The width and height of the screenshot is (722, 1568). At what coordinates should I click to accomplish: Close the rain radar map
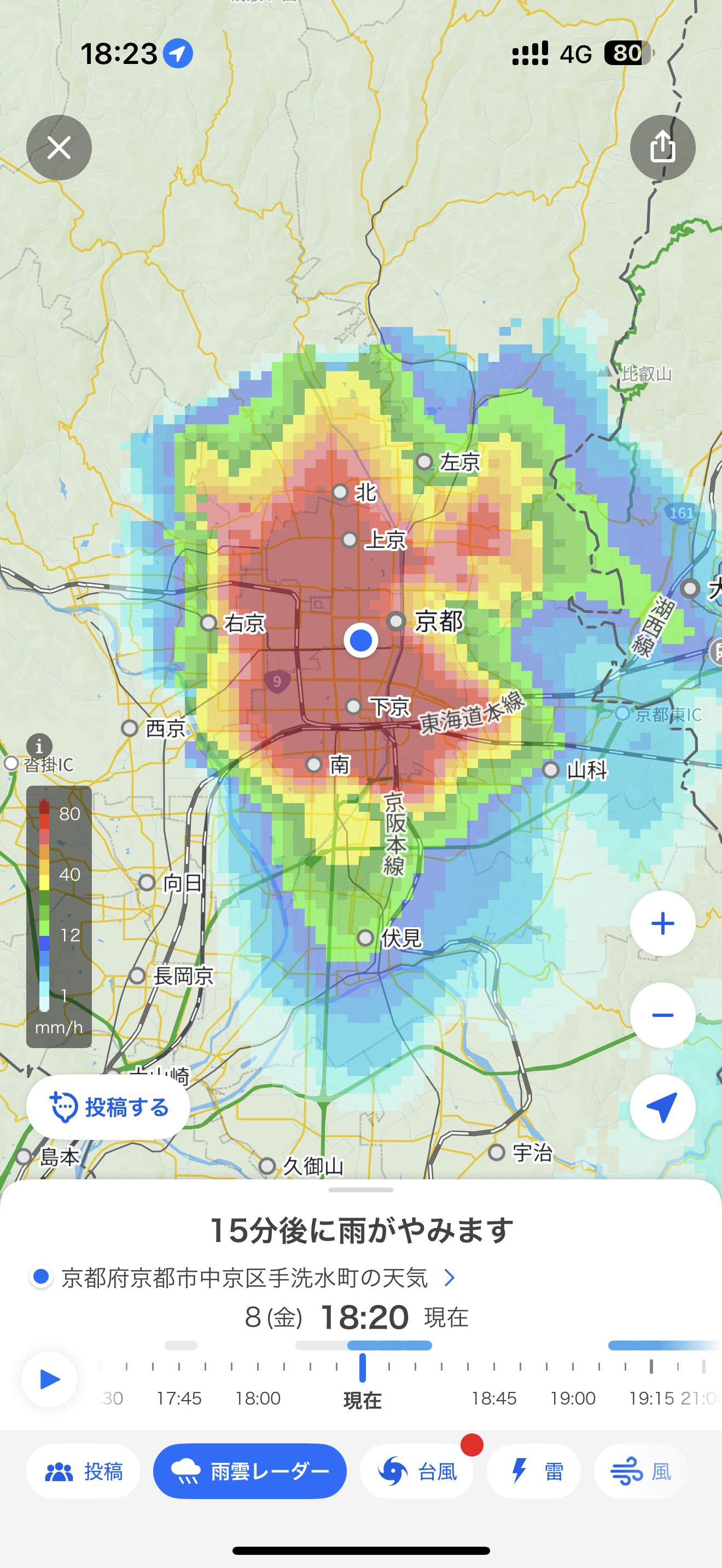59,148
